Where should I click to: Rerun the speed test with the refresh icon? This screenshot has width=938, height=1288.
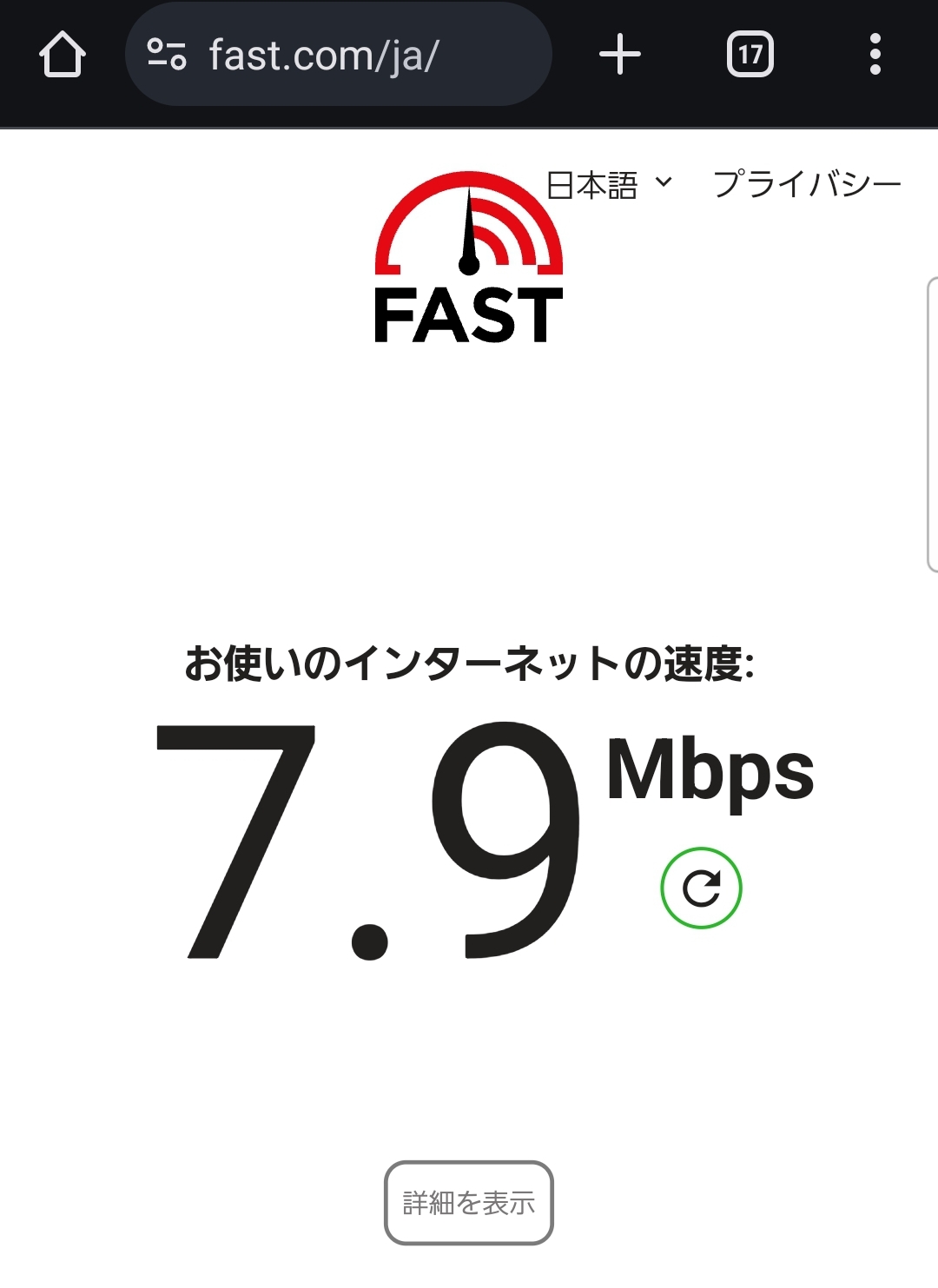(x=701, y=888)
